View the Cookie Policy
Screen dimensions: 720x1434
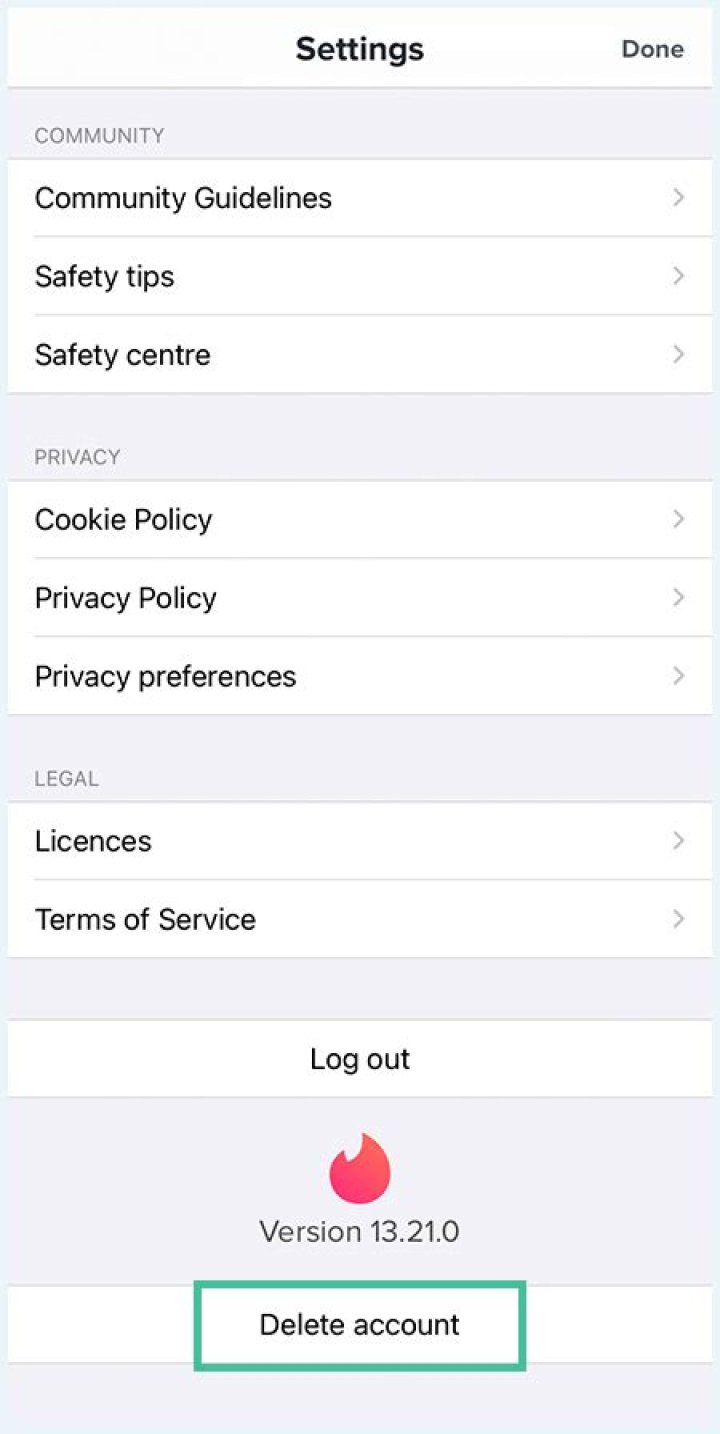point(358,520)
